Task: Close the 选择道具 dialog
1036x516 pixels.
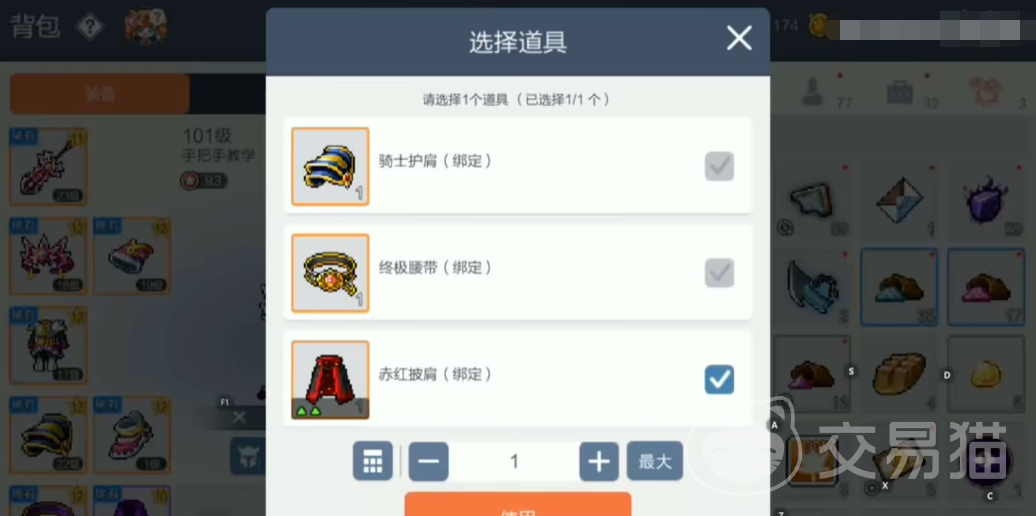Action: coord(738,39)
